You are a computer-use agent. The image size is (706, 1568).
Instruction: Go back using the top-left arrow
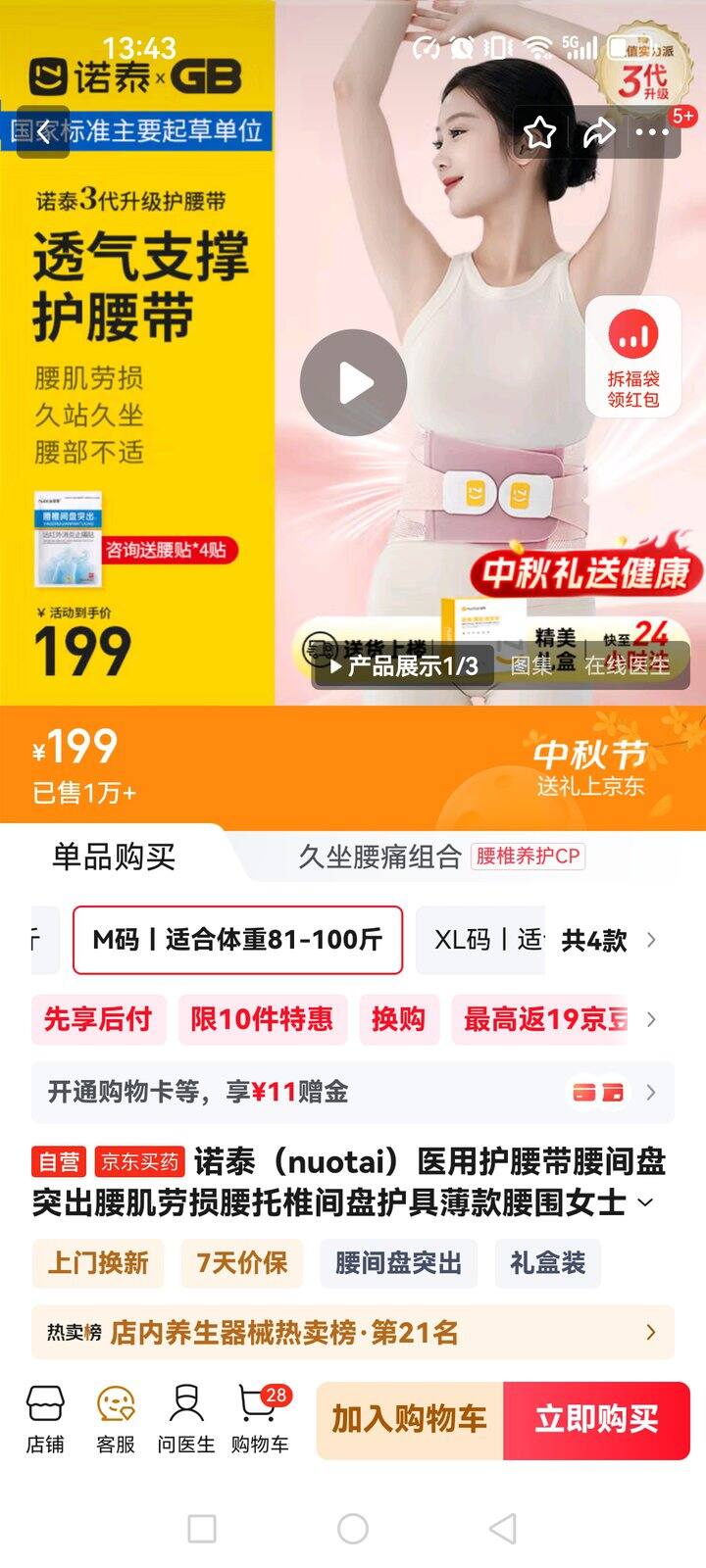tap(43, 132)
